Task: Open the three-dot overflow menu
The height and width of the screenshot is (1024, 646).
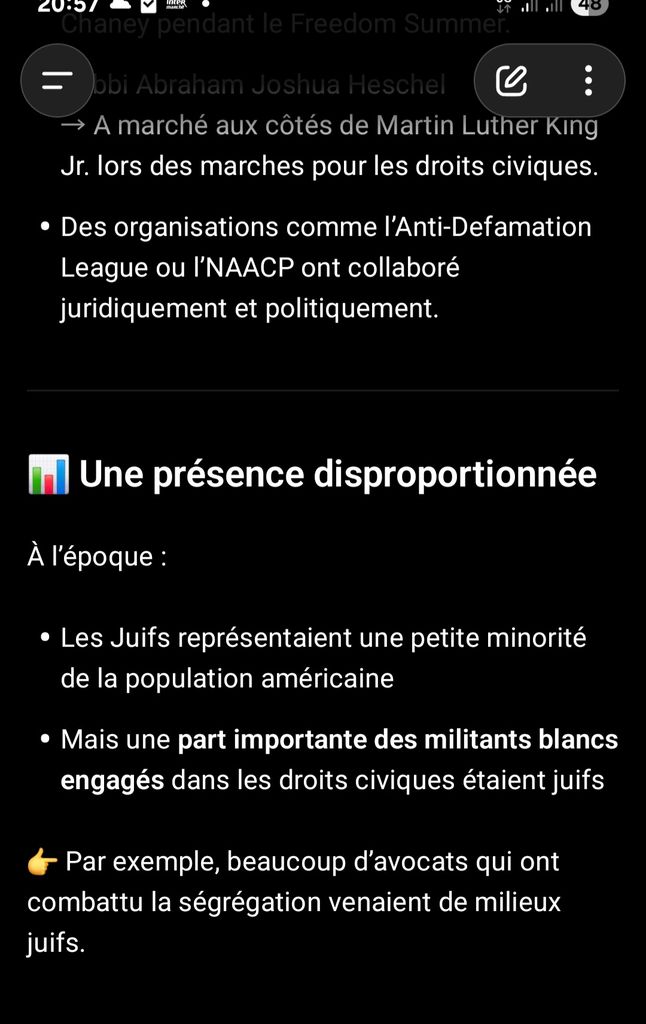Action: (x=588, y=81)
